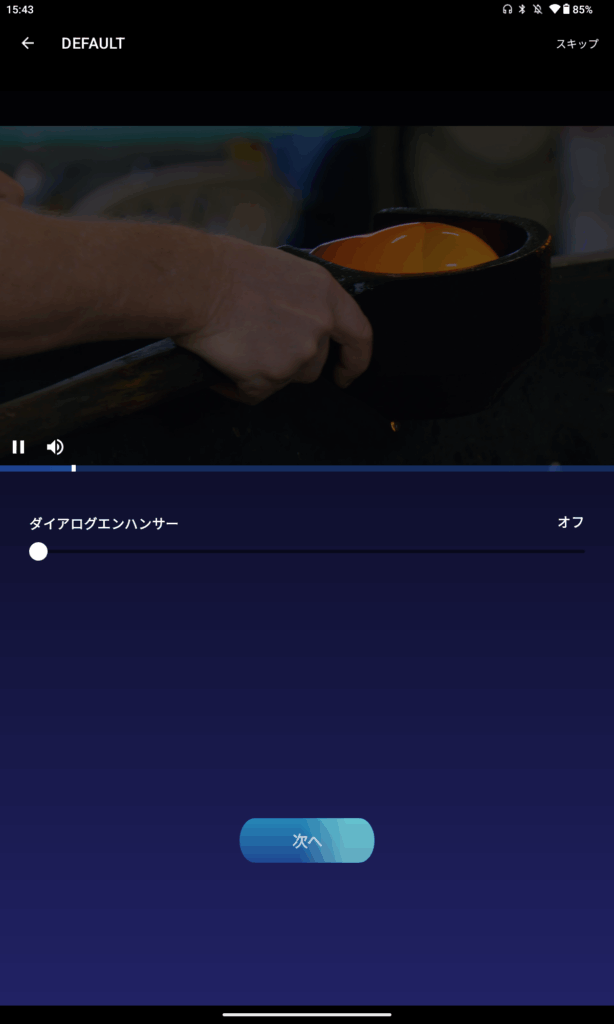Tap スキップ to skip the setup

(577, 44)
